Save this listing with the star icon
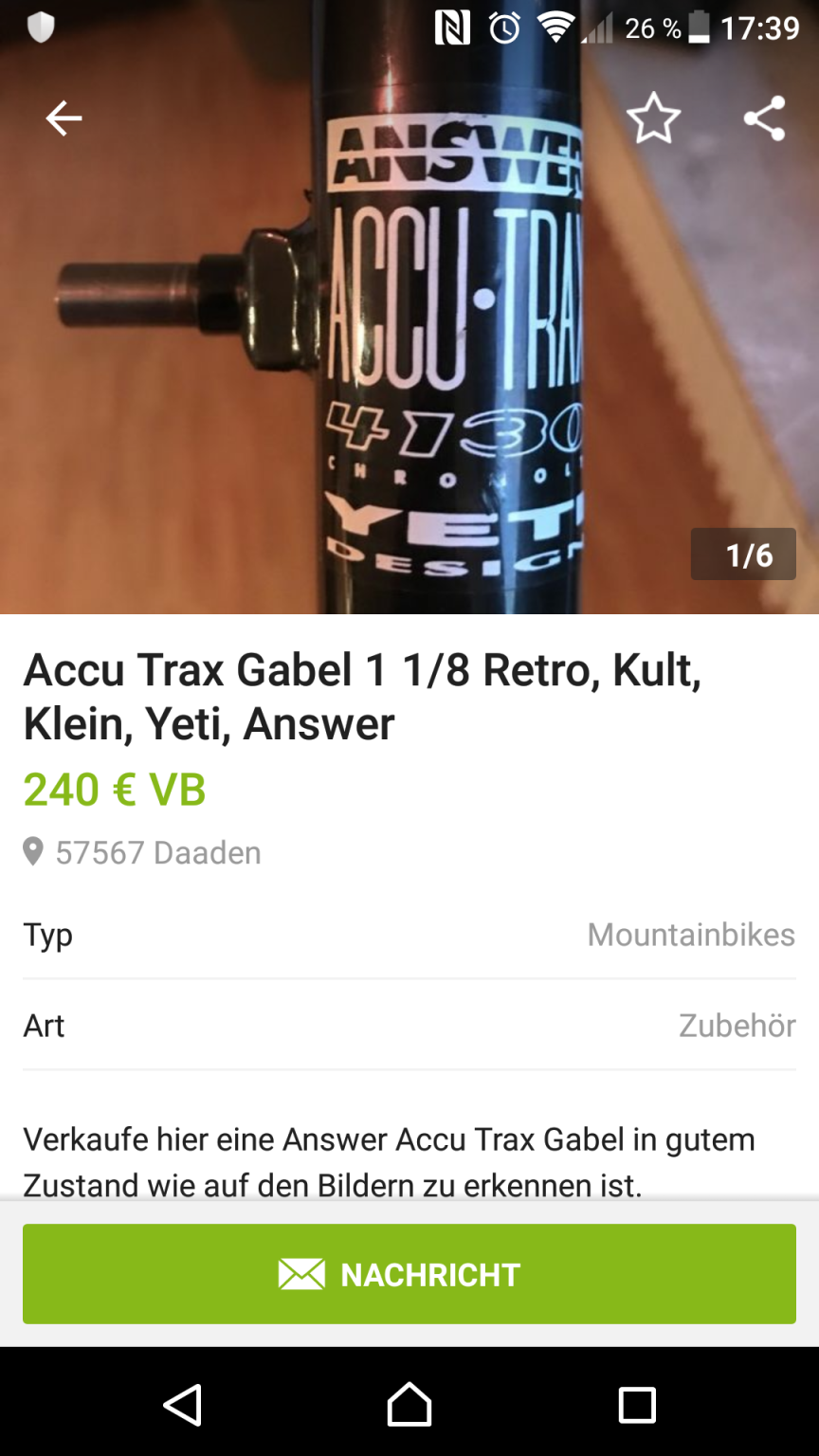Screen dimensions: 819x1456 pos(653,119)
